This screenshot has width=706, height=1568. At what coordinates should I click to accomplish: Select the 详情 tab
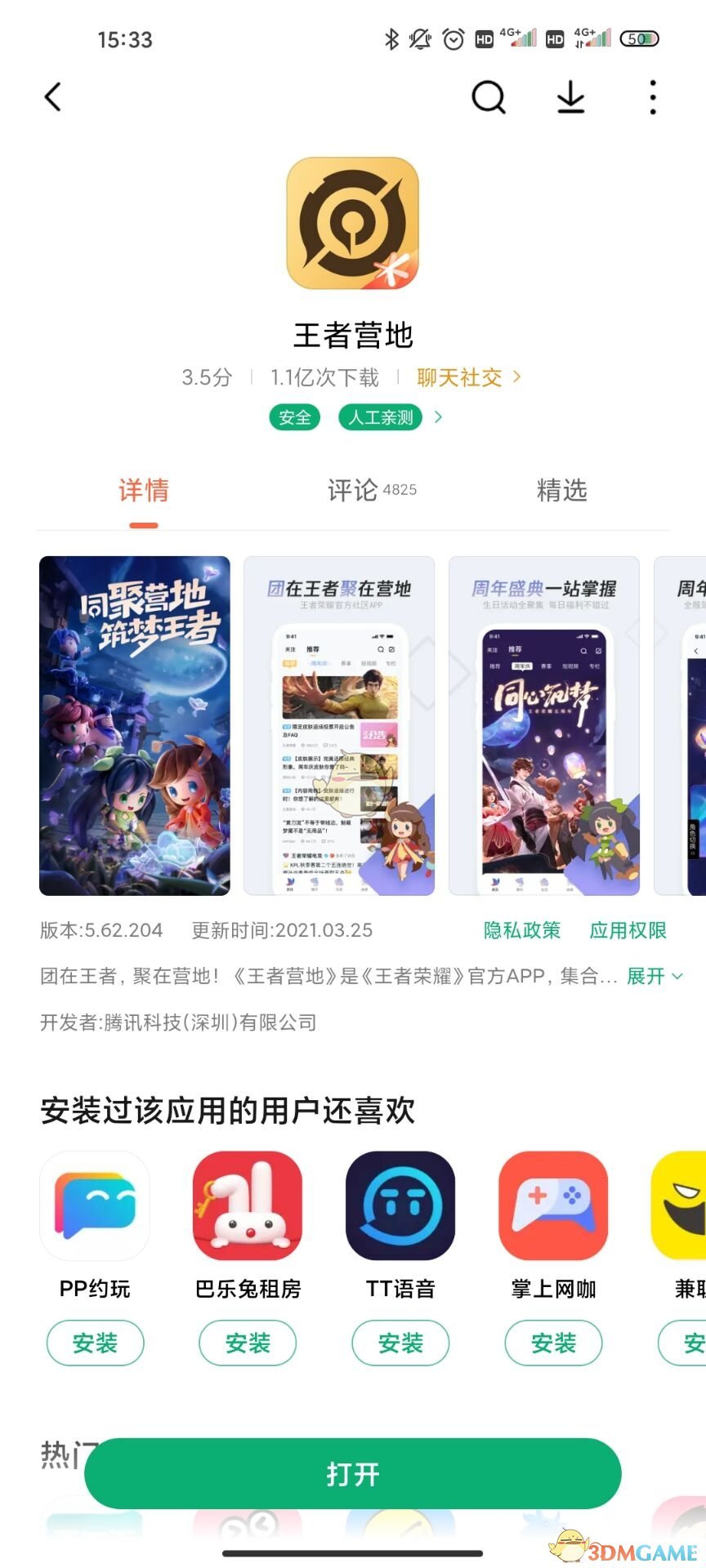[144, 490]
